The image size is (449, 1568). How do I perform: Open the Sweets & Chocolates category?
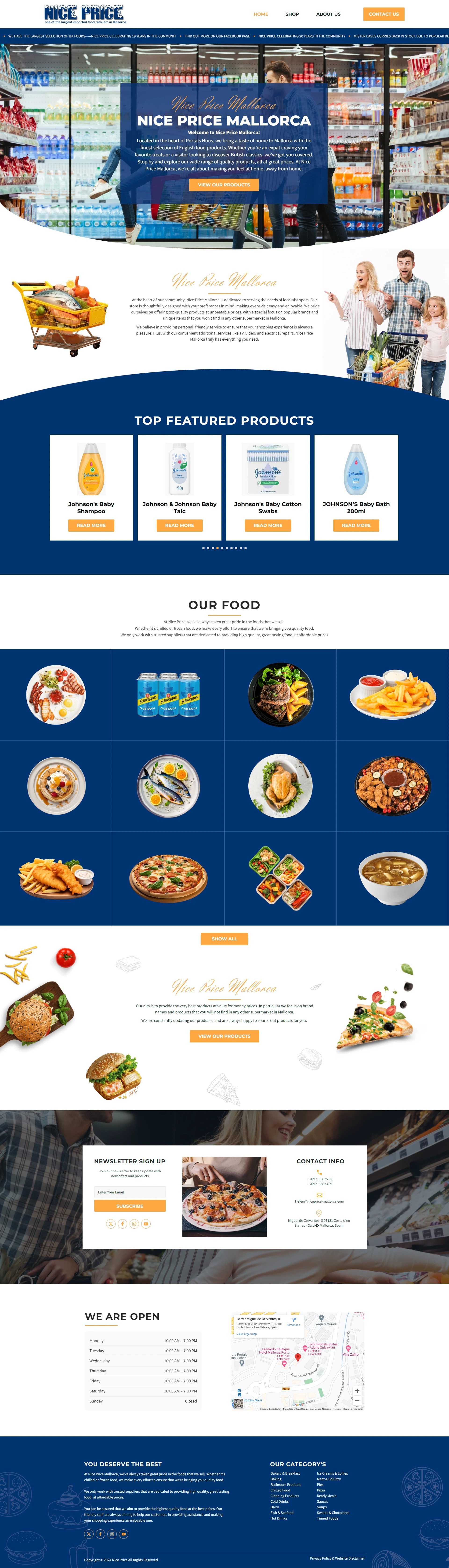(333, 1513)
